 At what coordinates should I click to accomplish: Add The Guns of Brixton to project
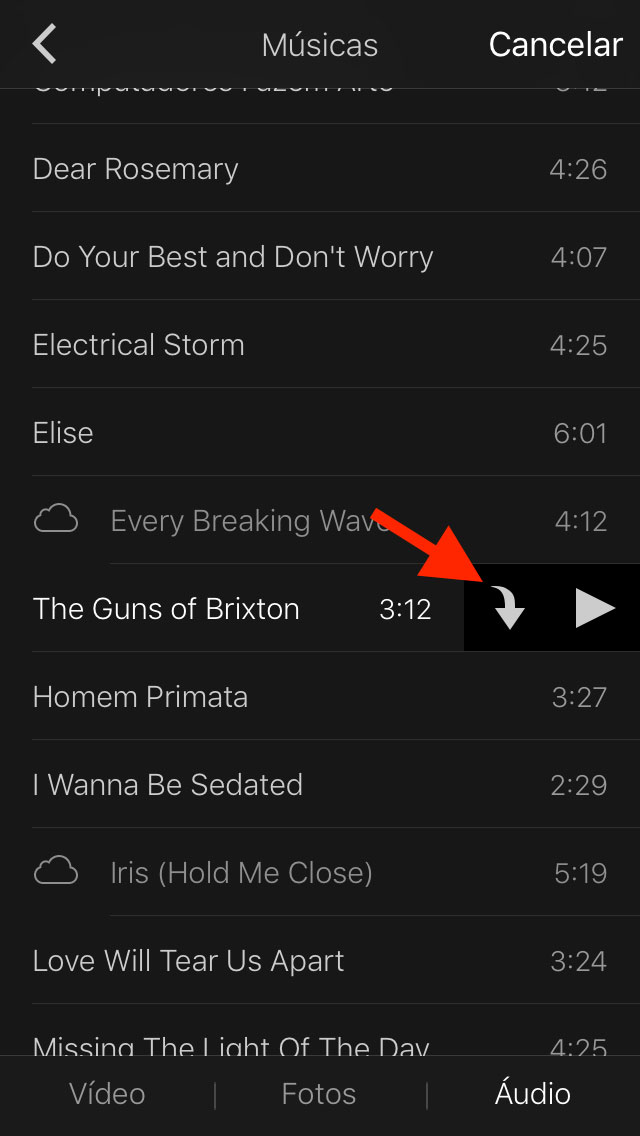[x=509, y=609]
